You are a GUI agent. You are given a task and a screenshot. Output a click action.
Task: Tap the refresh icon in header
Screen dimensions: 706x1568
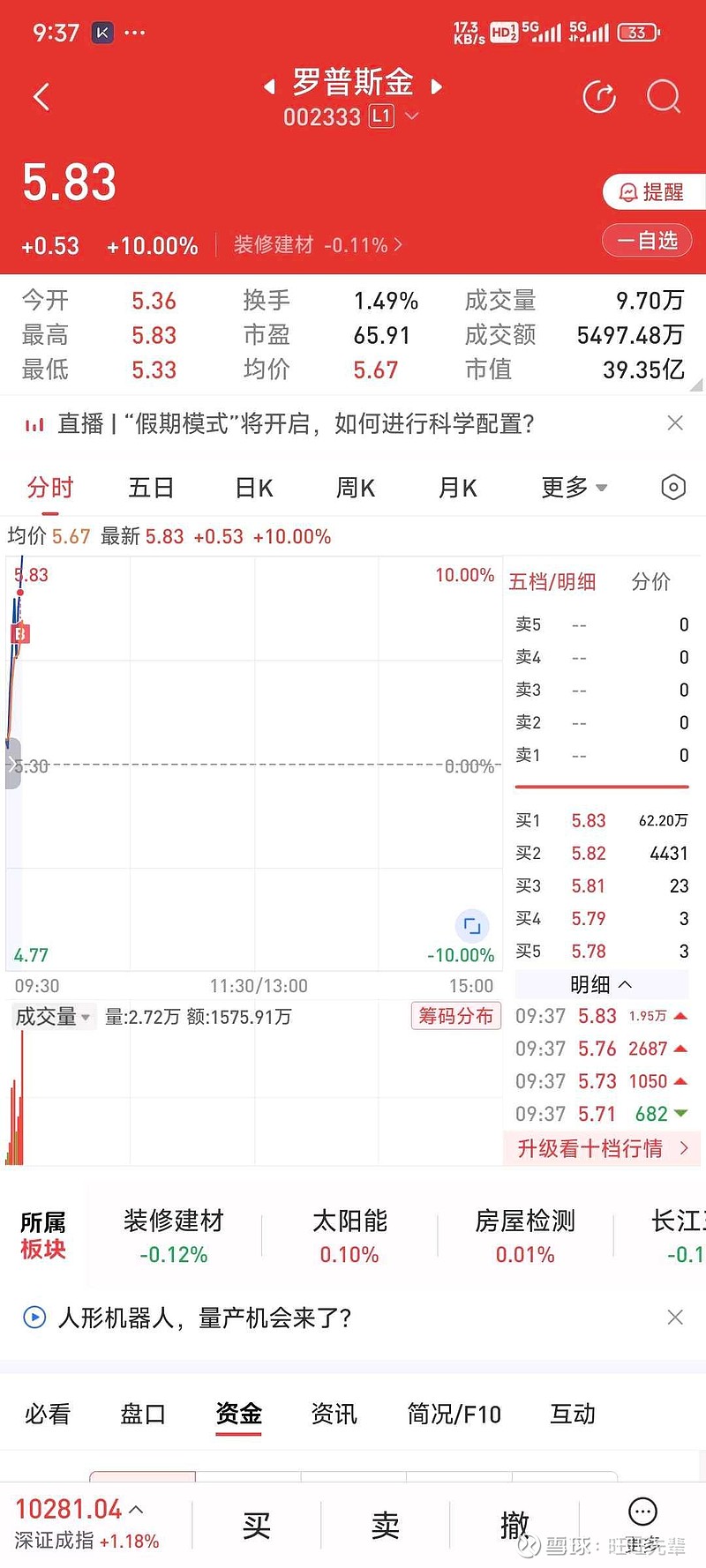pyautogui.click(x=599, y=97)
